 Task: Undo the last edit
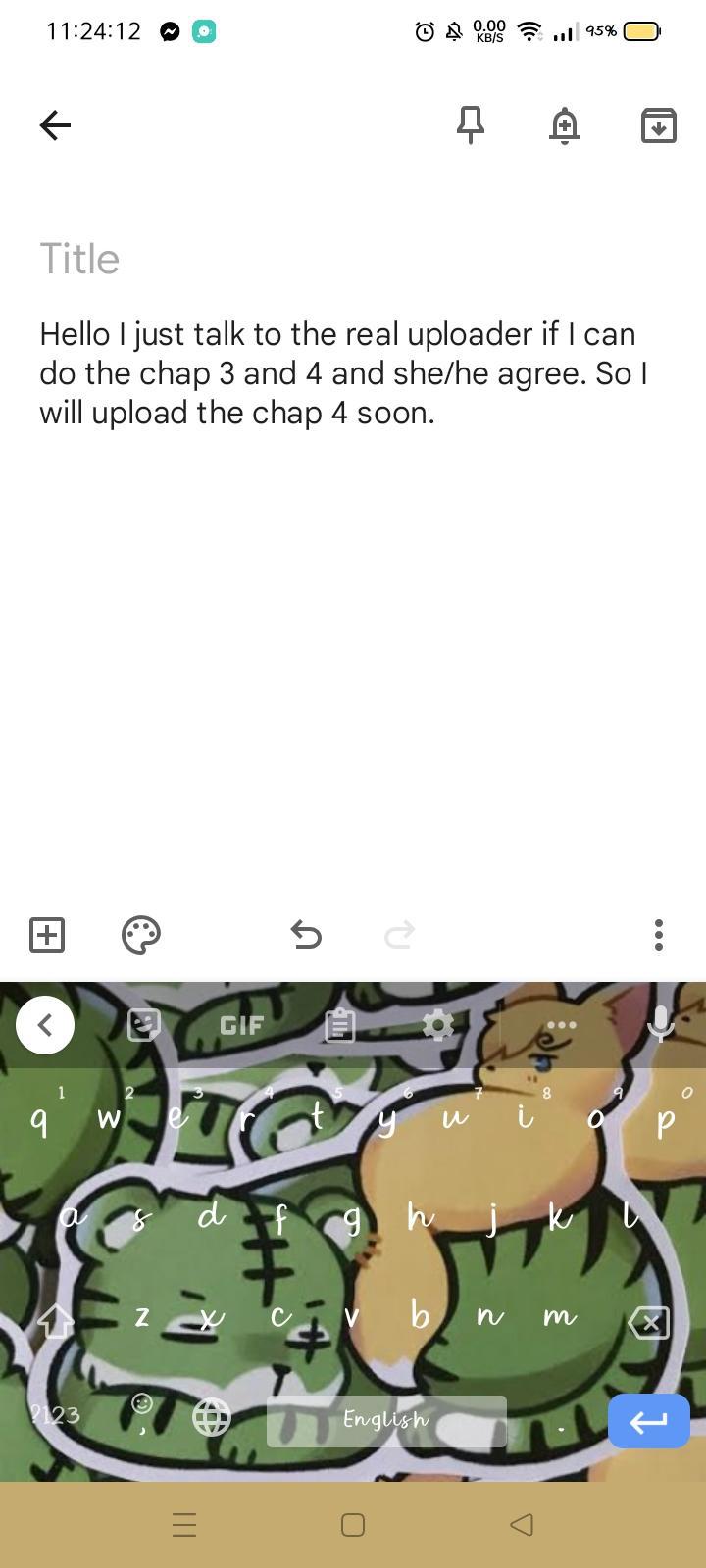[306, 935]
